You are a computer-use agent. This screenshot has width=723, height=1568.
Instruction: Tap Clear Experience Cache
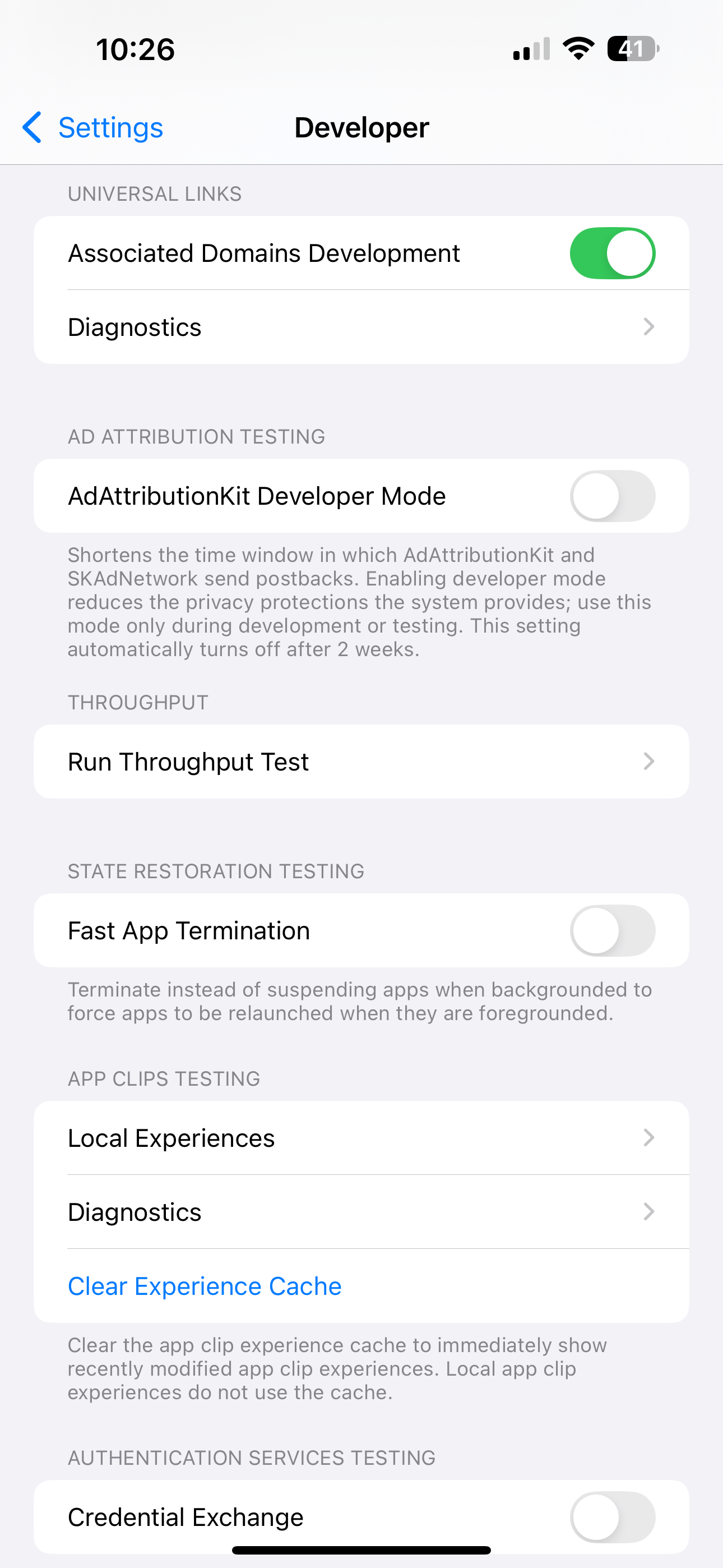[205, 1286]
